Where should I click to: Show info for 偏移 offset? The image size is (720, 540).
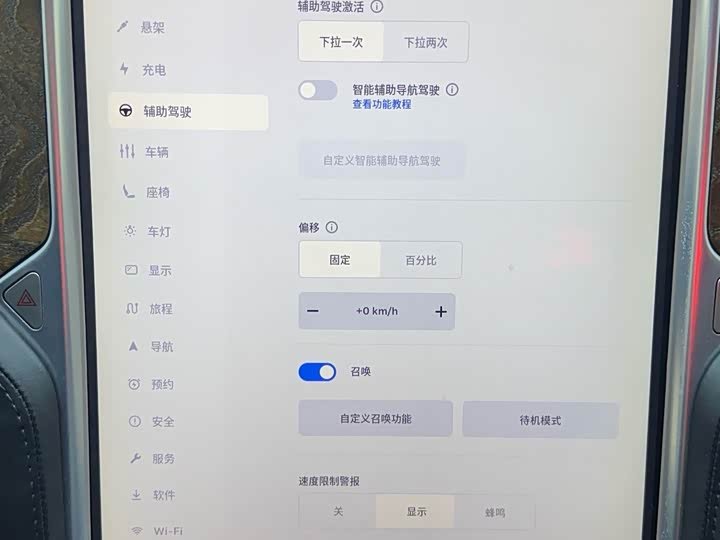332,227
